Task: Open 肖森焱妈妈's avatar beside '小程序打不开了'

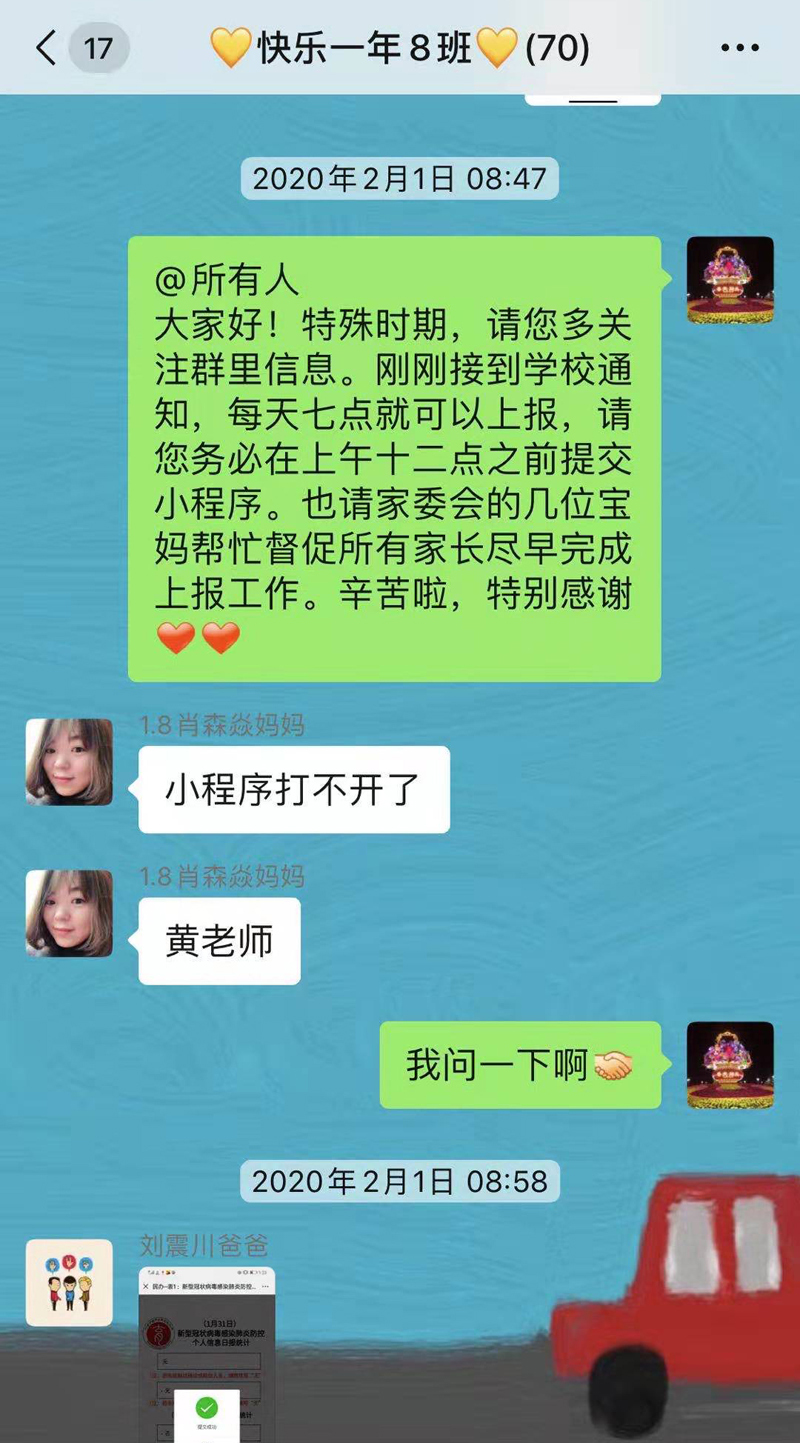Action: tap(69, 762)
